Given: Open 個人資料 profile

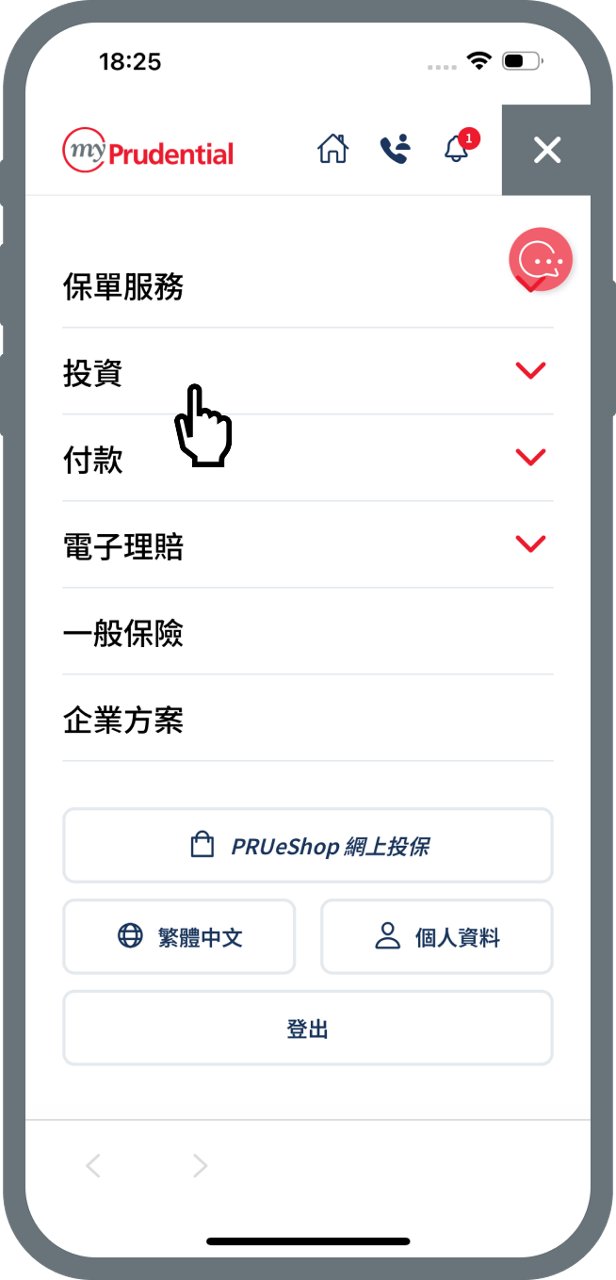Looking at the screenshot, I should 437,937.
